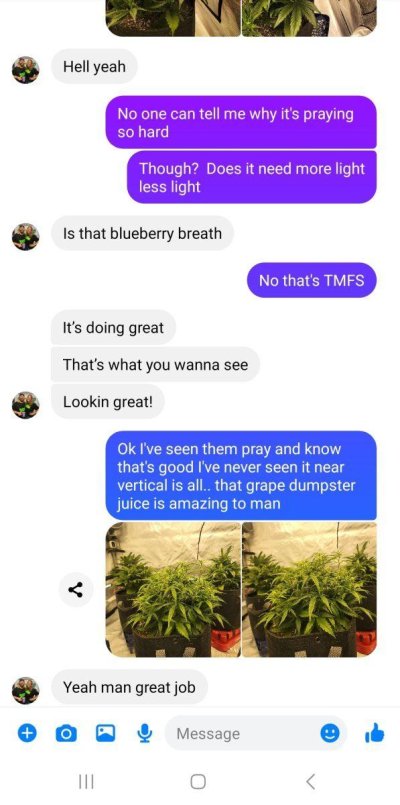400x805 pixels.
Task: Open the emoji picker in message field
Action: pos(330,734)
